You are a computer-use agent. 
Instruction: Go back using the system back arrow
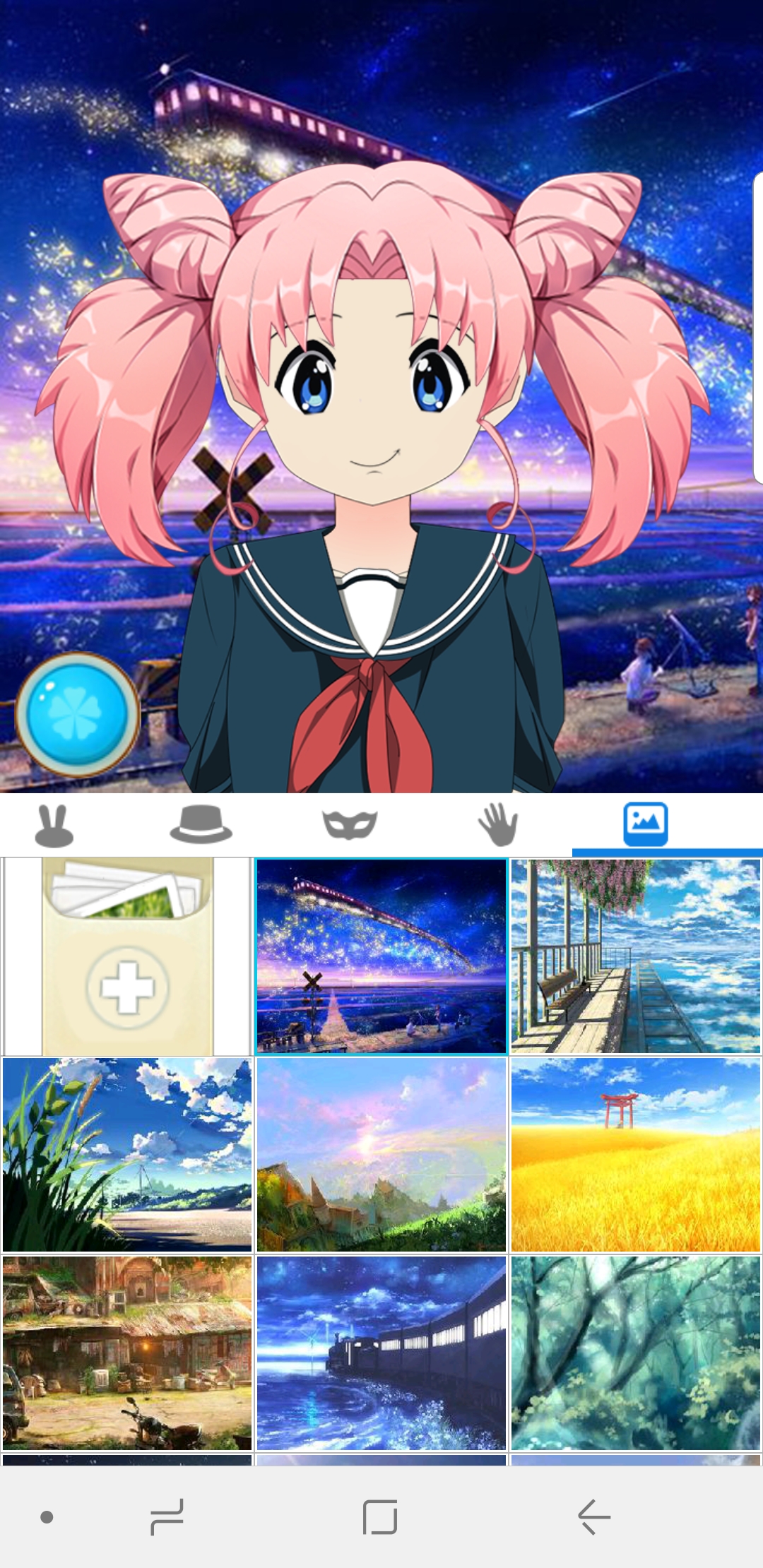[x=593, y=1516]
